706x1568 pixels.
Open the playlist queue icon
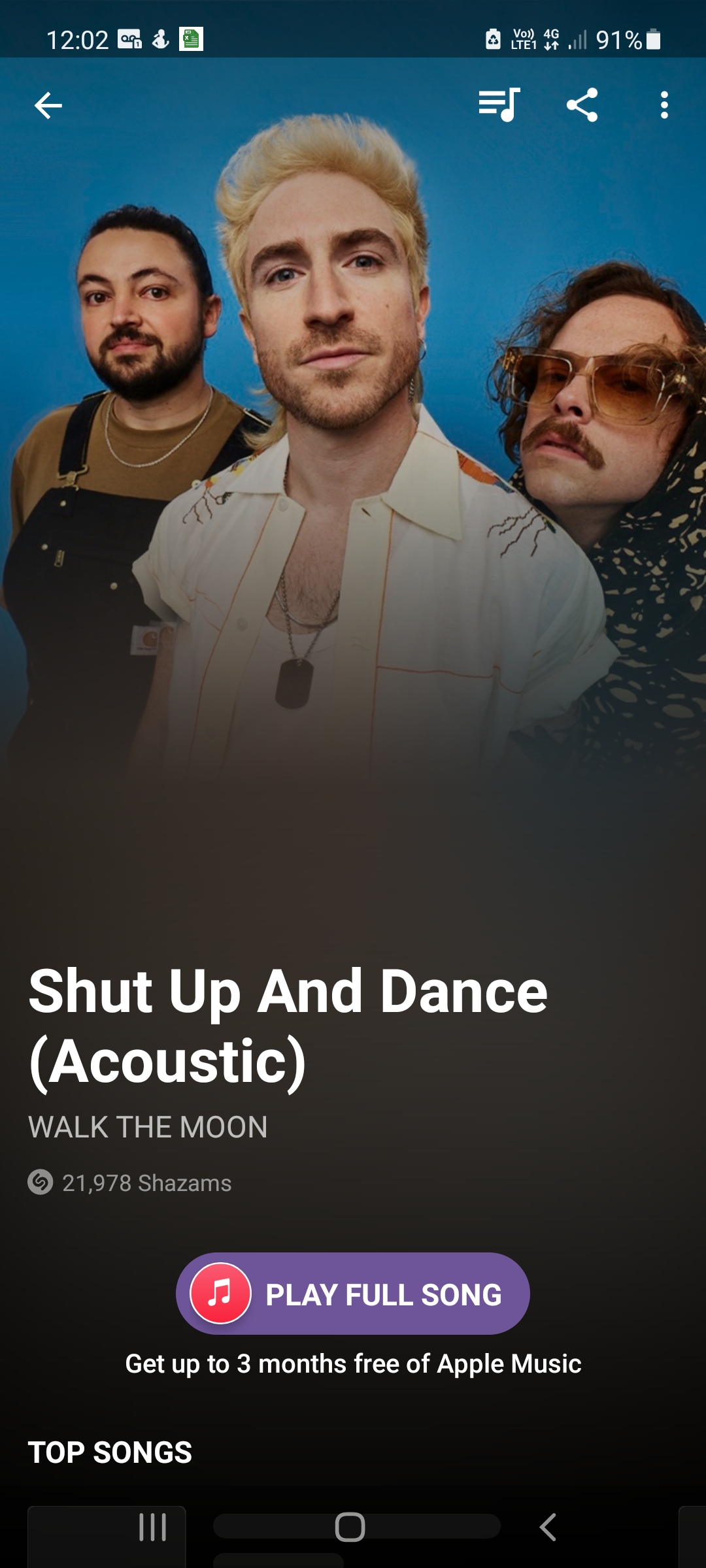coord(499,105)
